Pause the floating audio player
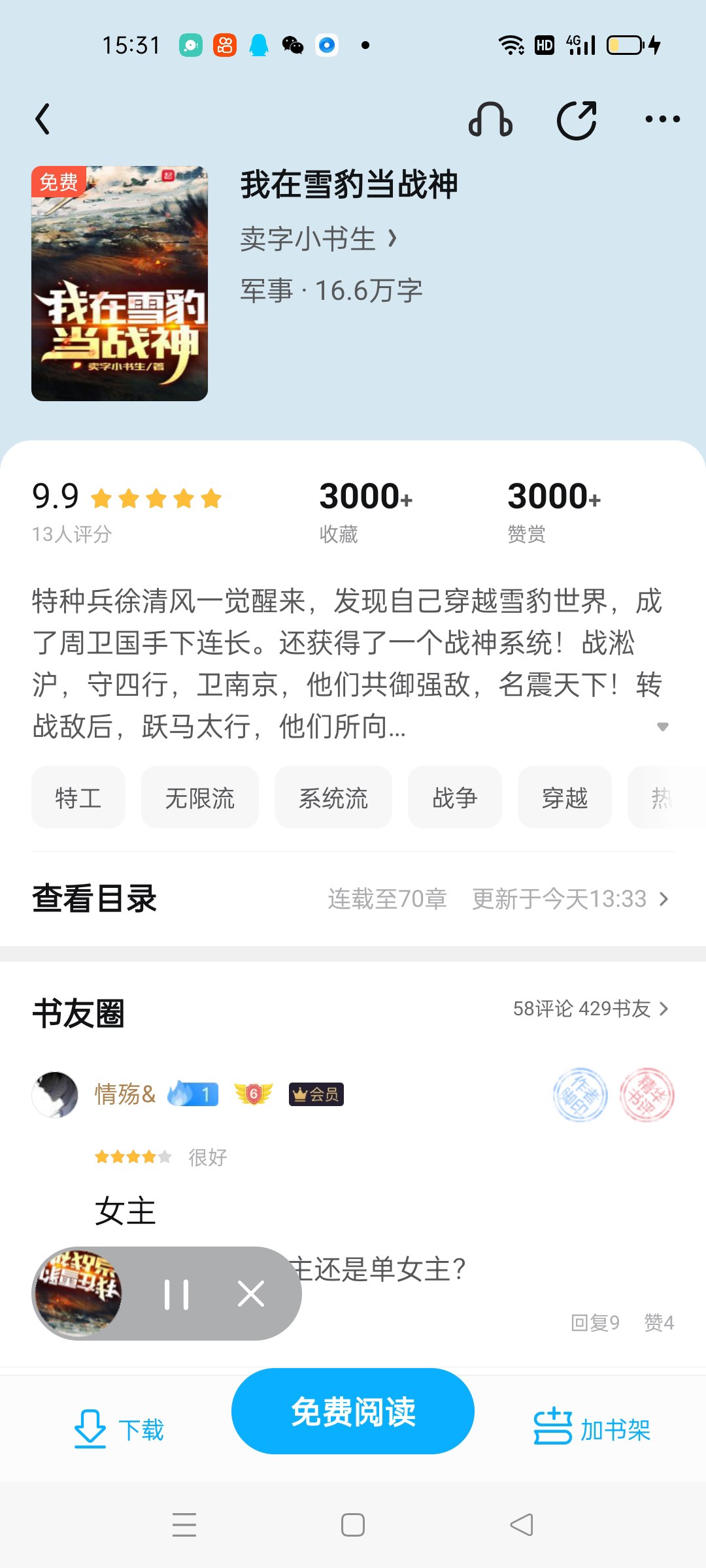The image size is (706, 1568). pos(176,1294)
